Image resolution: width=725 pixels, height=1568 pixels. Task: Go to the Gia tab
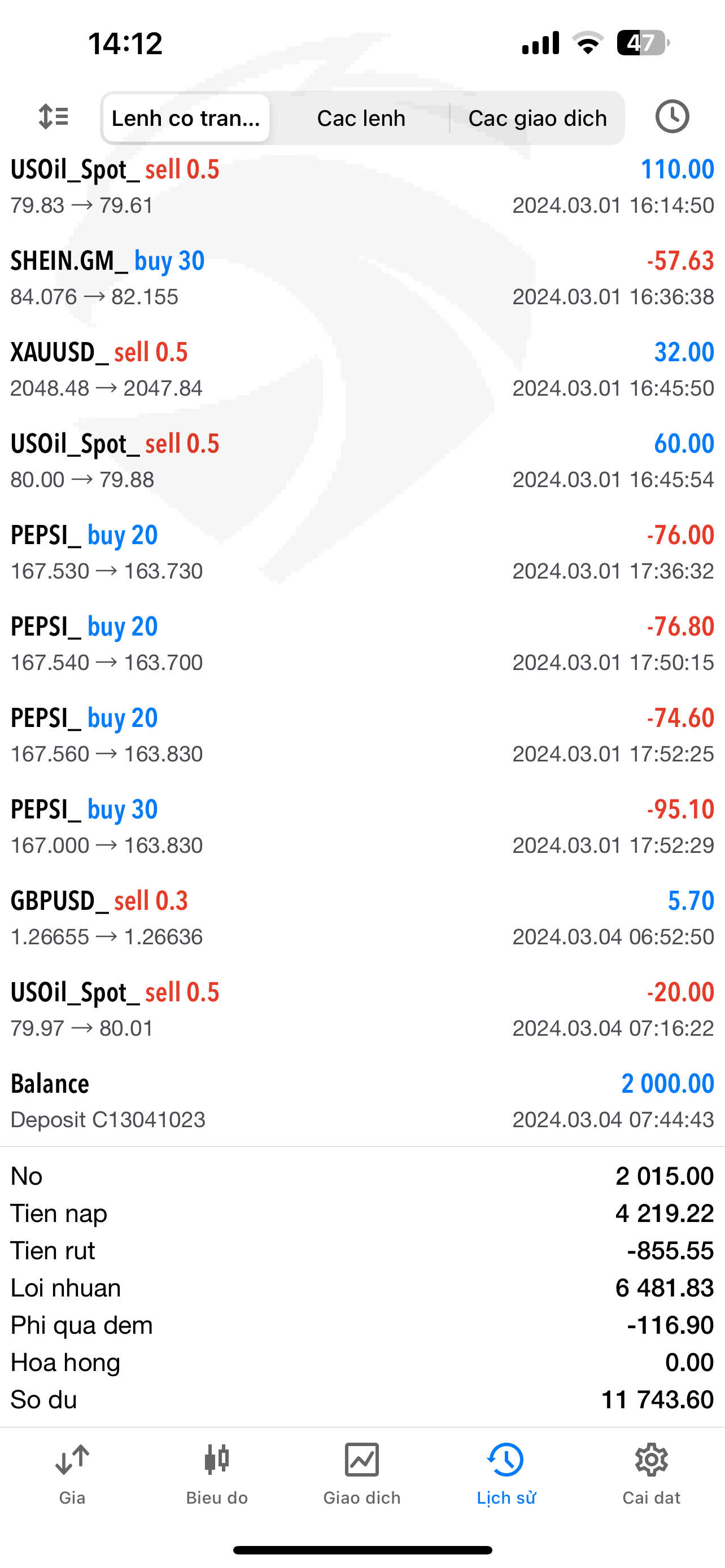(72, 1474)
